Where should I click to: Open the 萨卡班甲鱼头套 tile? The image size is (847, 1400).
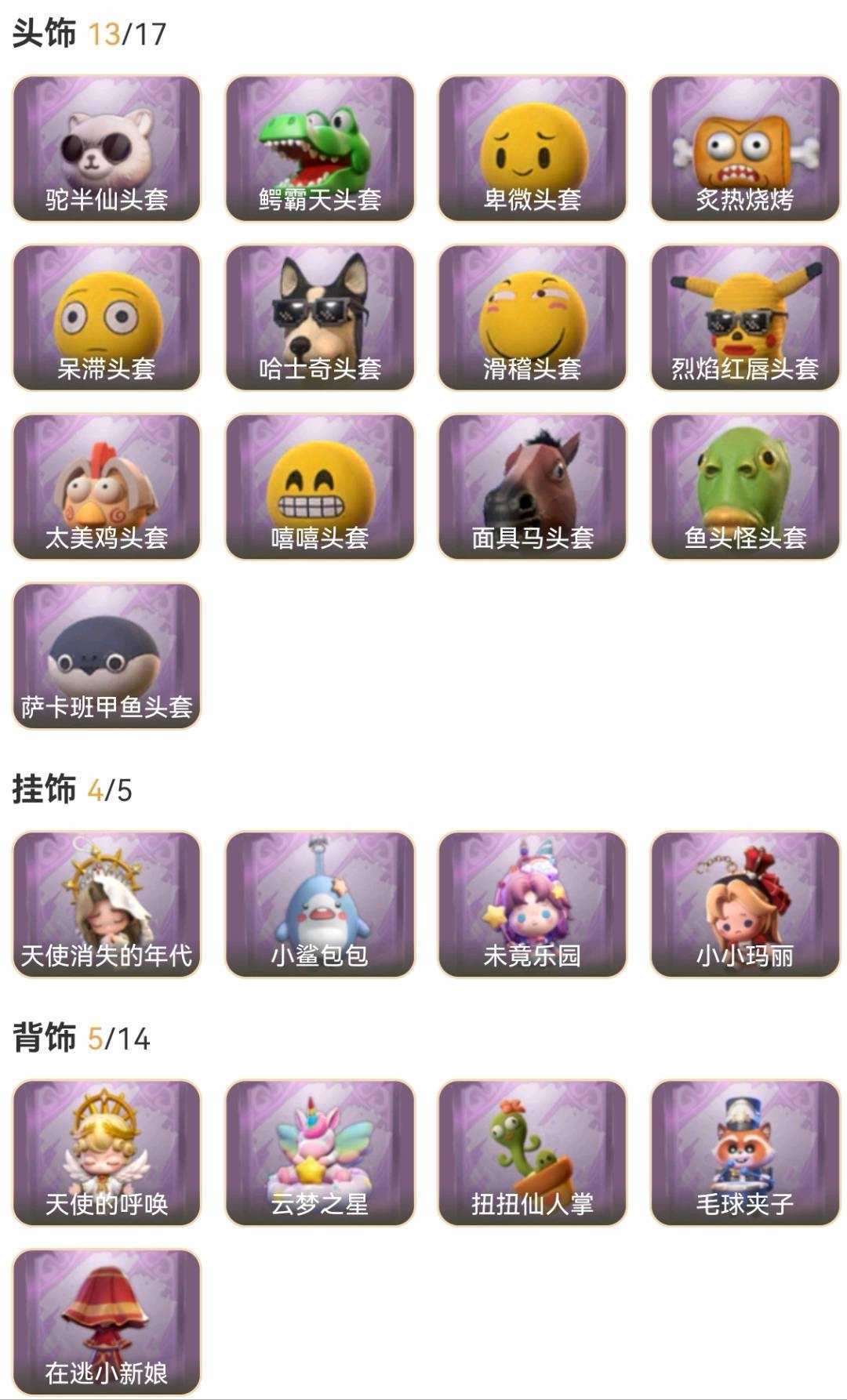click(x=107, y=656)
